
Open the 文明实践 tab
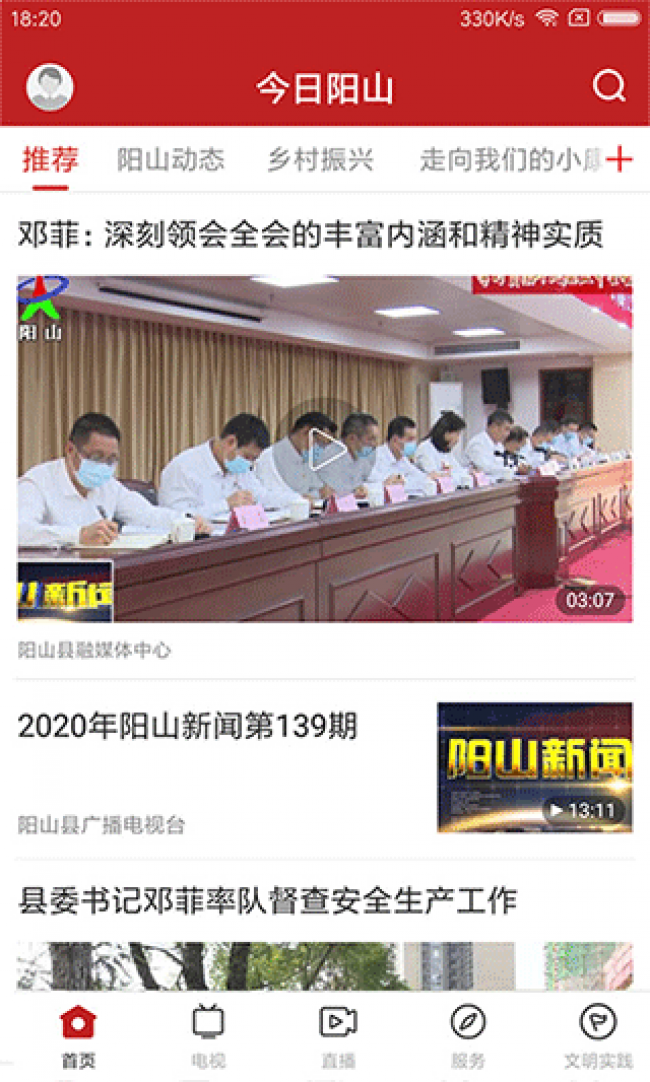[x=598, y=1036]
